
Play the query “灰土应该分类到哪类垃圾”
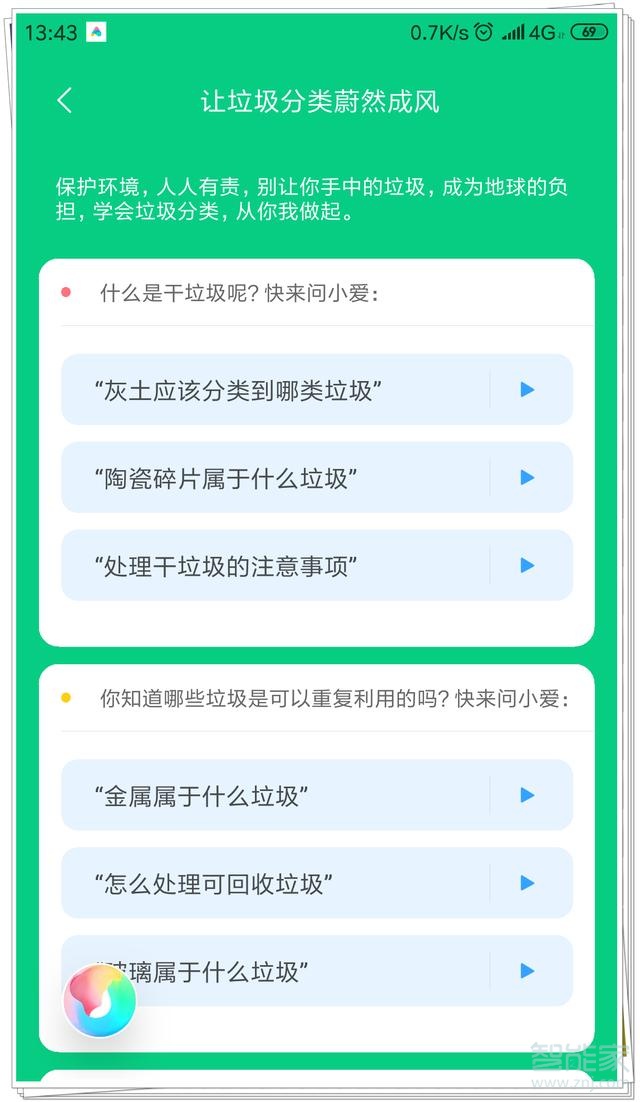pyautogui.click(x=527, y=390)
